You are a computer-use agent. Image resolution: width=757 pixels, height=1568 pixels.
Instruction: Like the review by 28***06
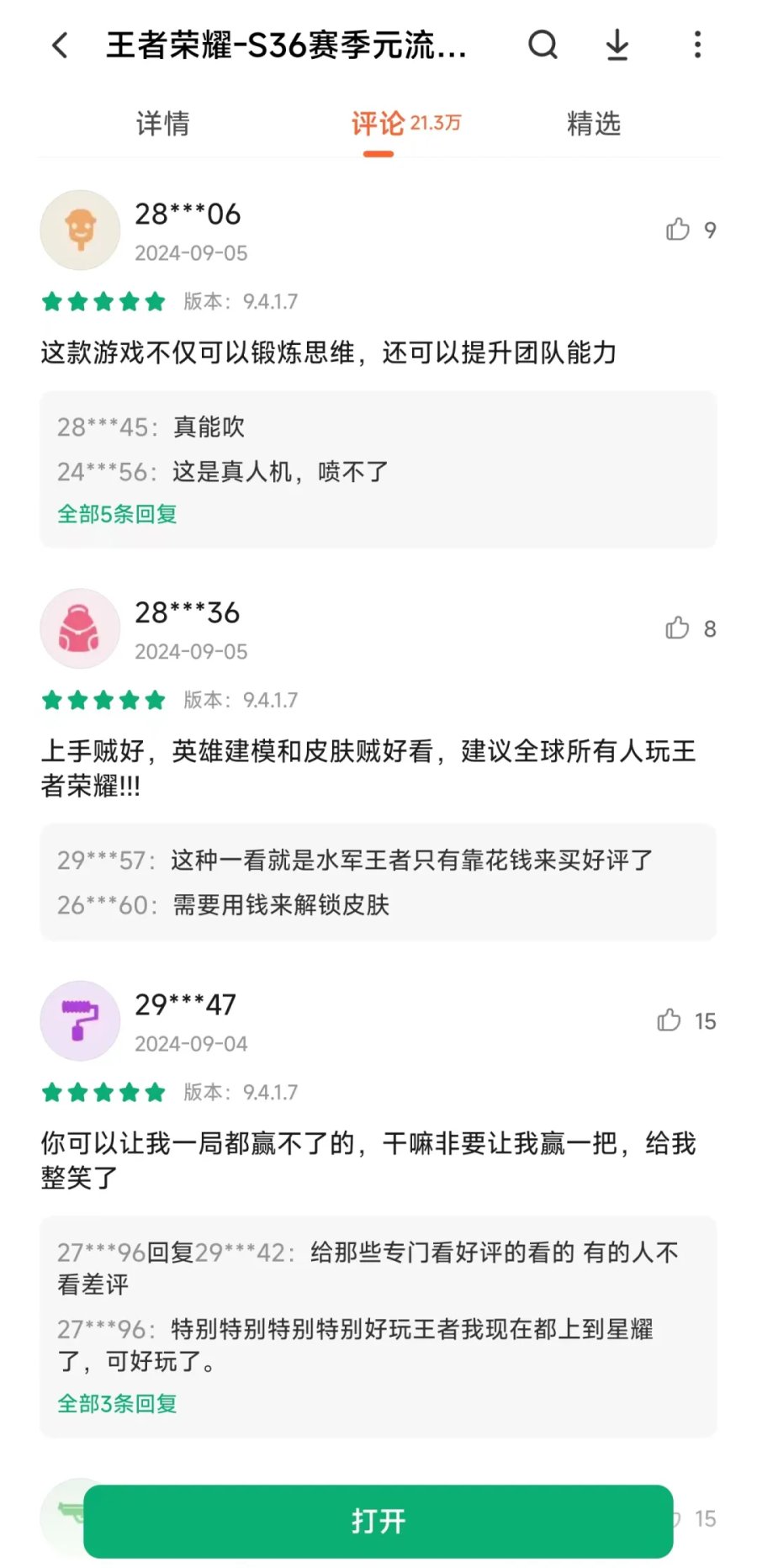pos(679,230)
